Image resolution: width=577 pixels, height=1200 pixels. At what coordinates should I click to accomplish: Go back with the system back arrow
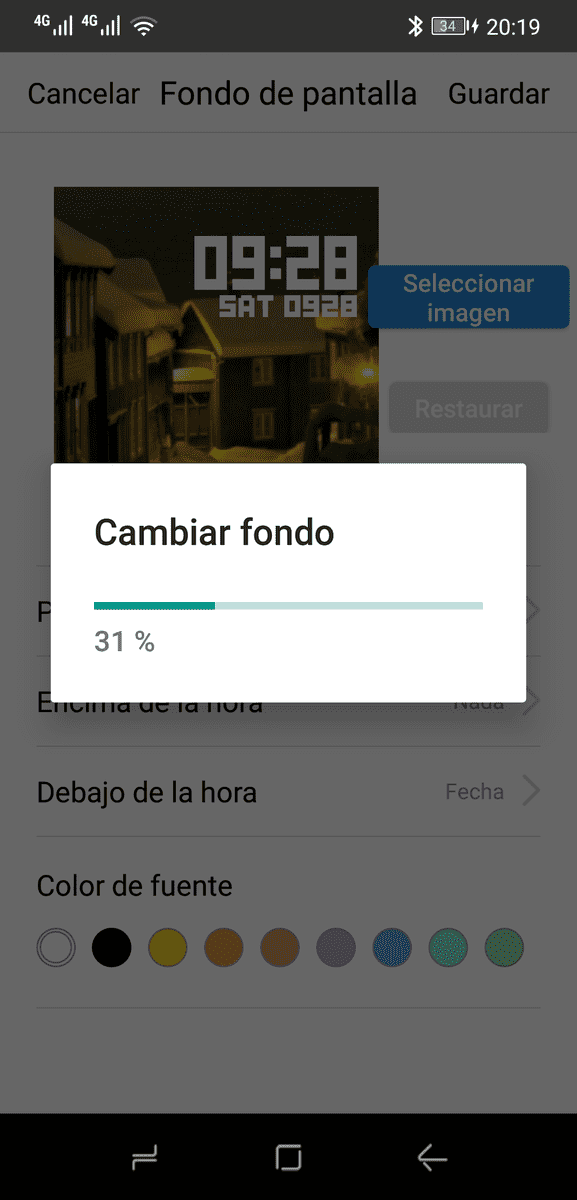tap(432, 1158)
